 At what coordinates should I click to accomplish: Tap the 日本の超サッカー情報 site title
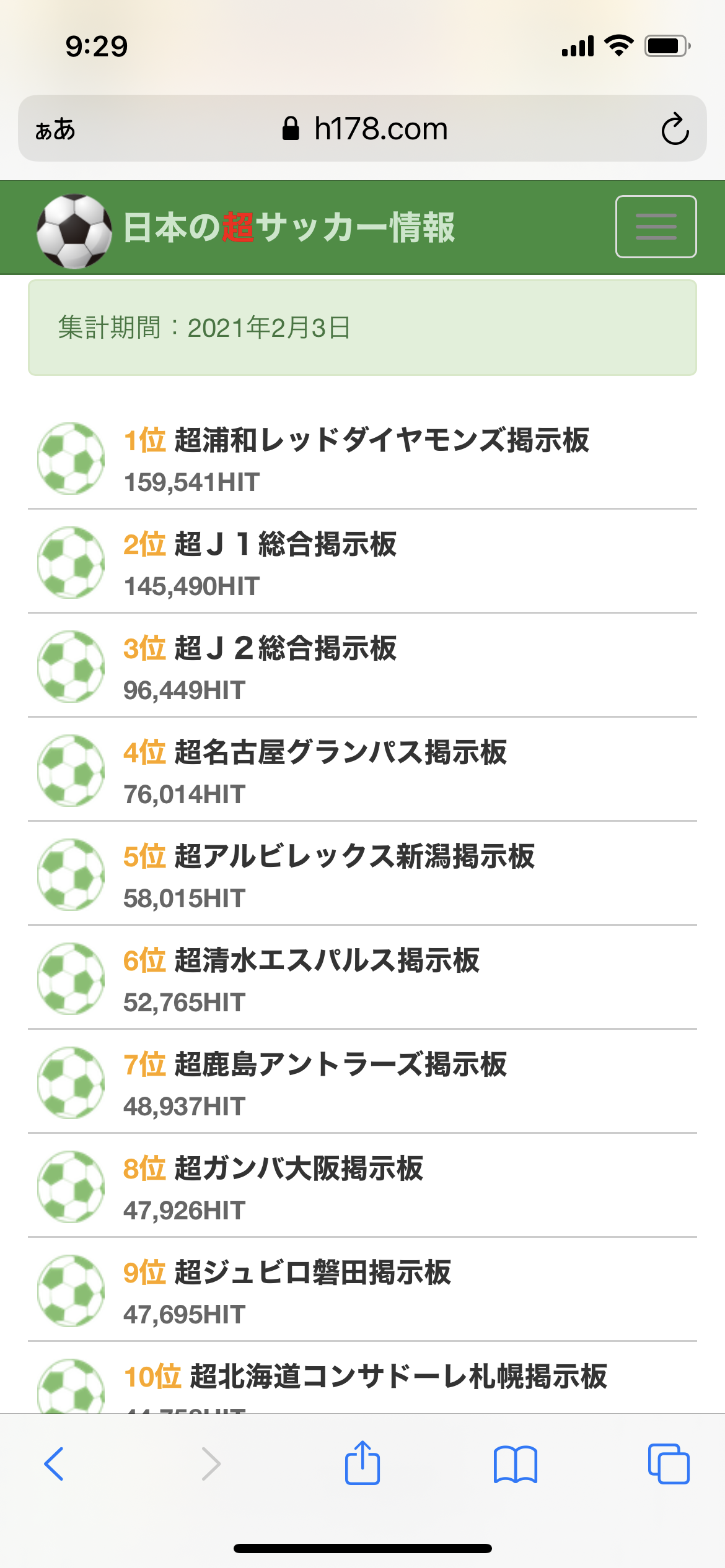(x=289, y=227)
